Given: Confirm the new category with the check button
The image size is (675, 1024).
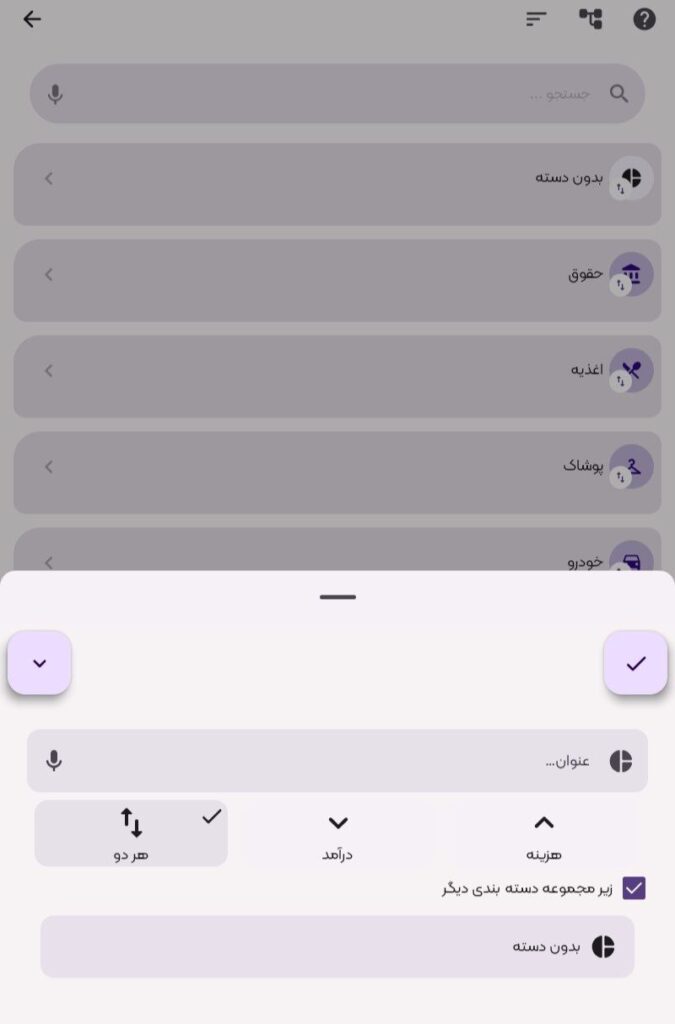Looking at the screenshot, I should (636, 662).
